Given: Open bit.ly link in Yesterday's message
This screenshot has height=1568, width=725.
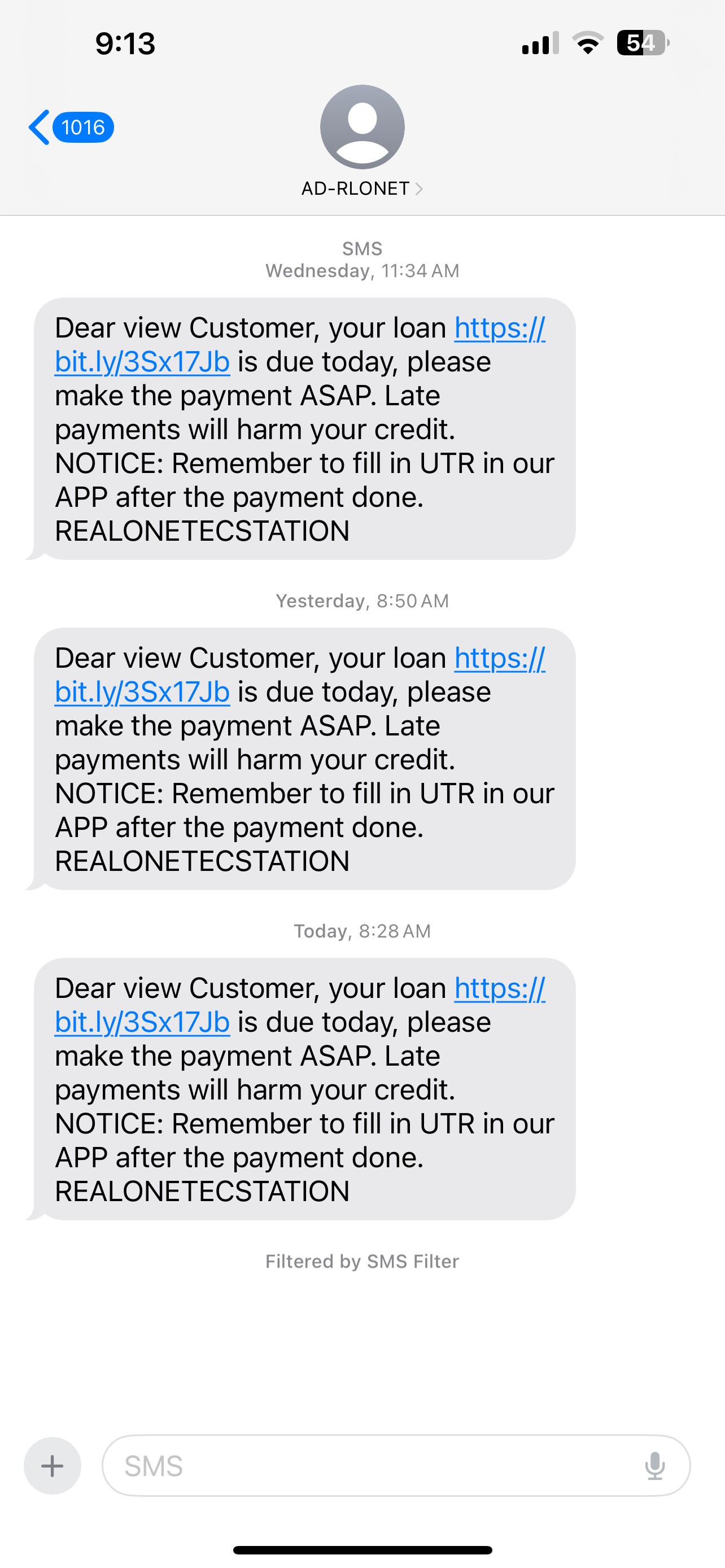Looking at the screenshot, I should (x=142, y=692).
